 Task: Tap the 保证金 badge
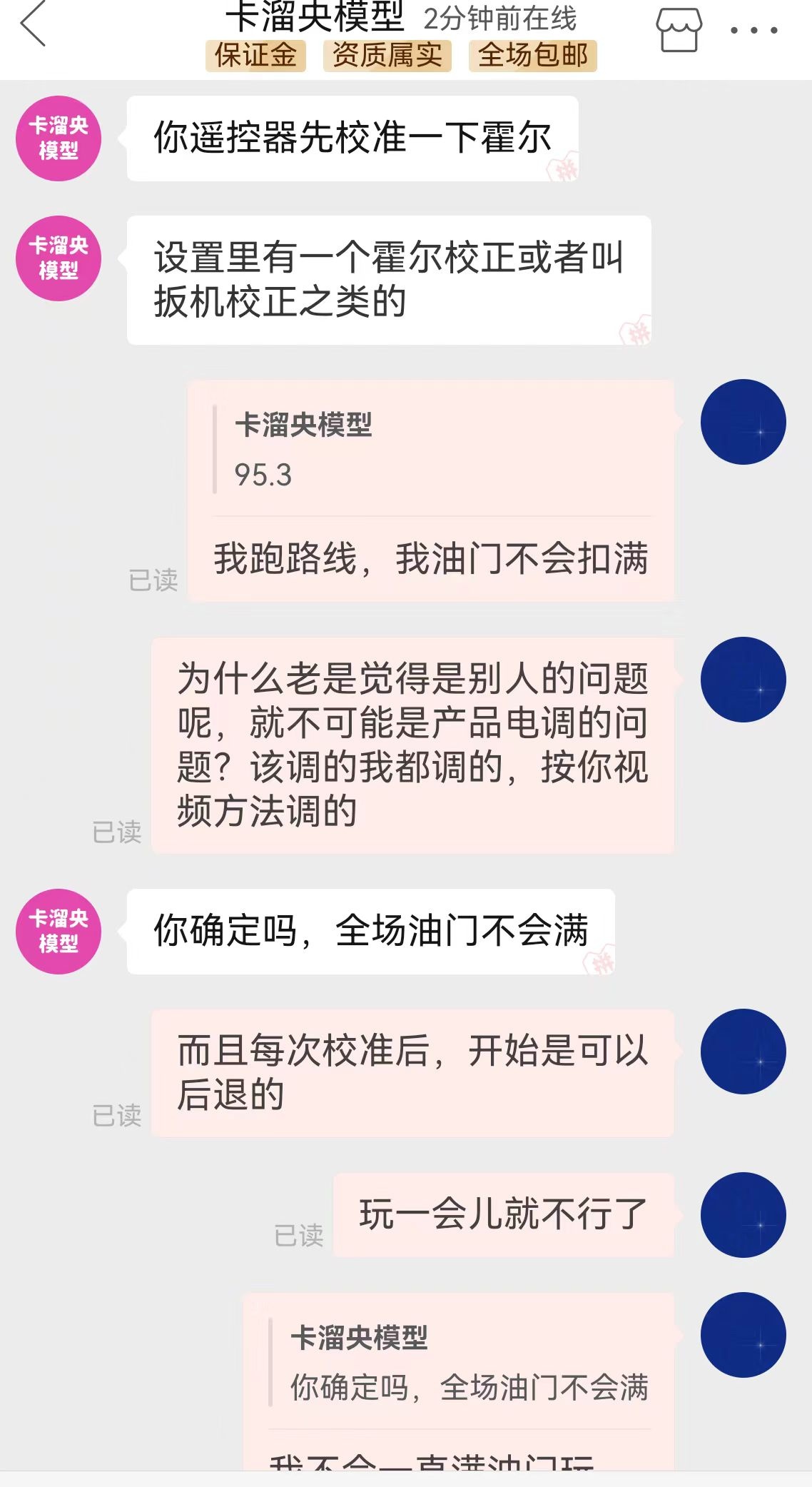click(255, 56)
